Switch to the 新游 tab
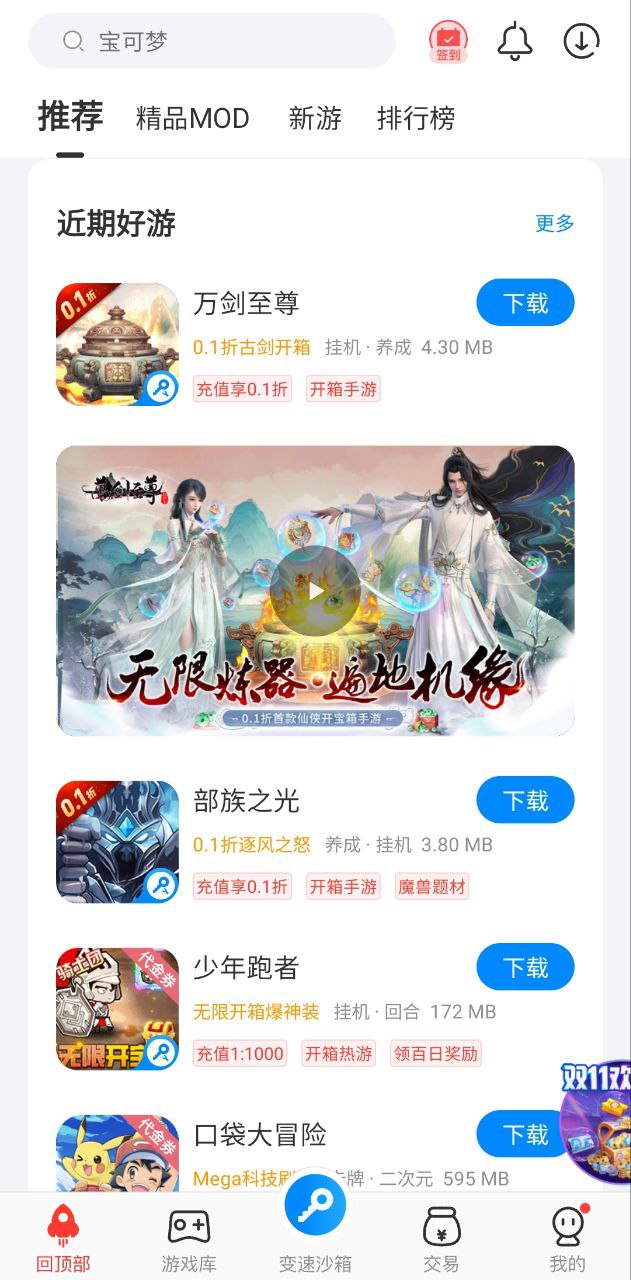Image resolution: width=631 pixels, height=1280 pixels. (x=315, y=119)
